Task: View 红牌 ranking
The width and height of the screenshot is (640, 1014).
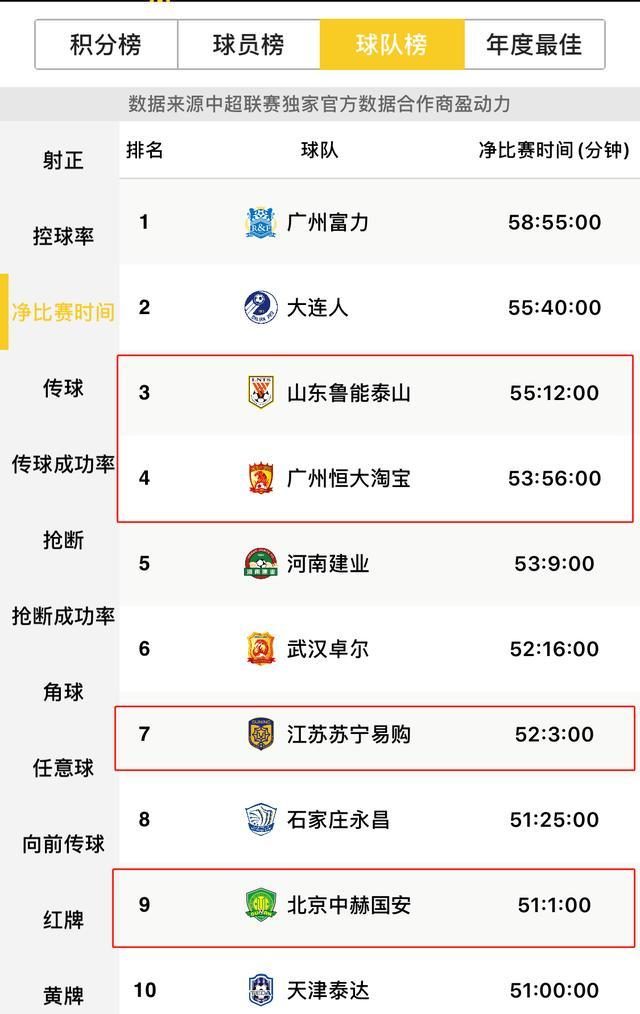Action: click(x=63, y=920)
